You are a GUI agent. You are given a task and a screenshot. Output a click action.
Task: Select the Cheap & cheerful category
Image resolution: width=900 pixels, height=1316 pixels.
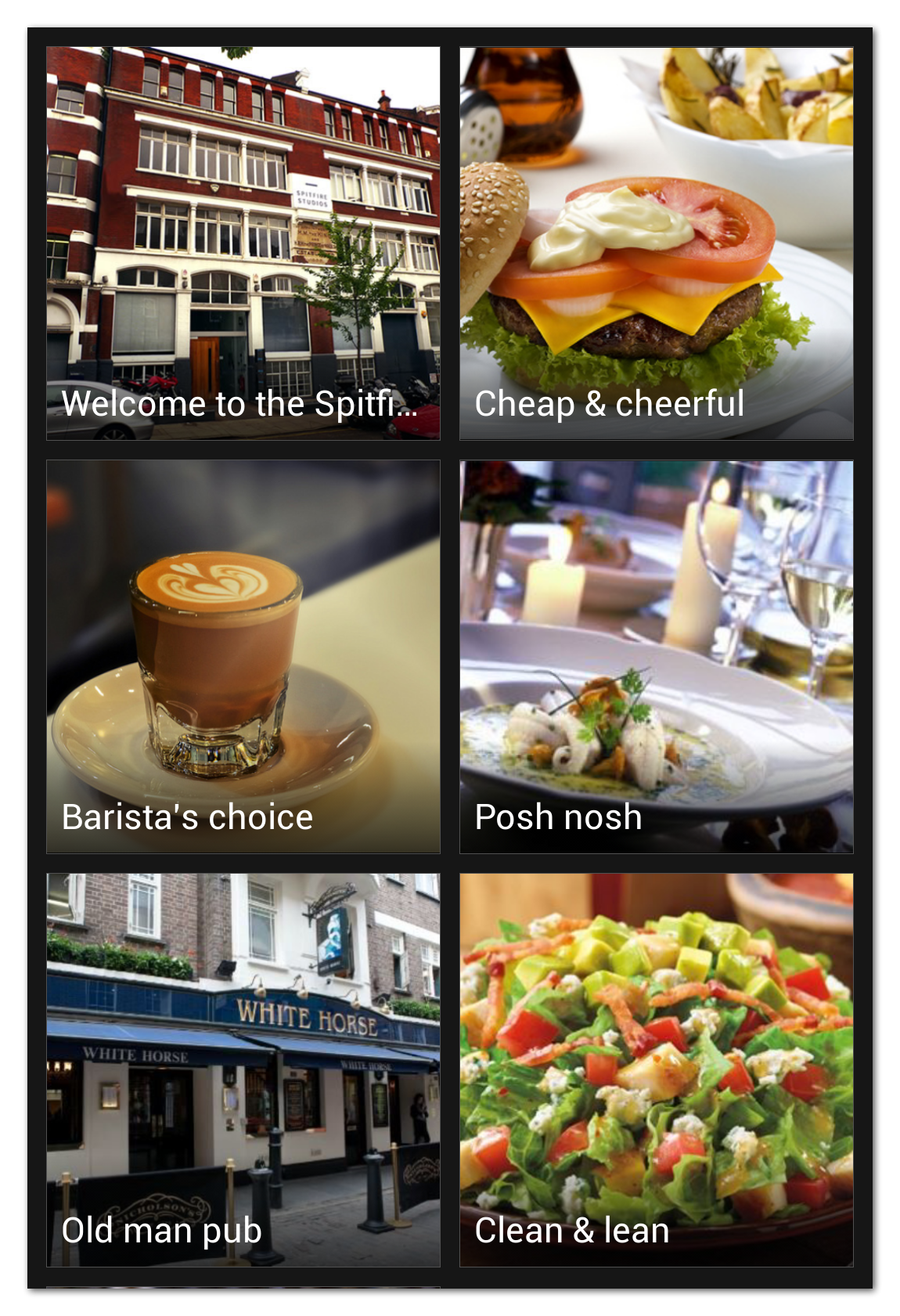(x=656, y=243)
